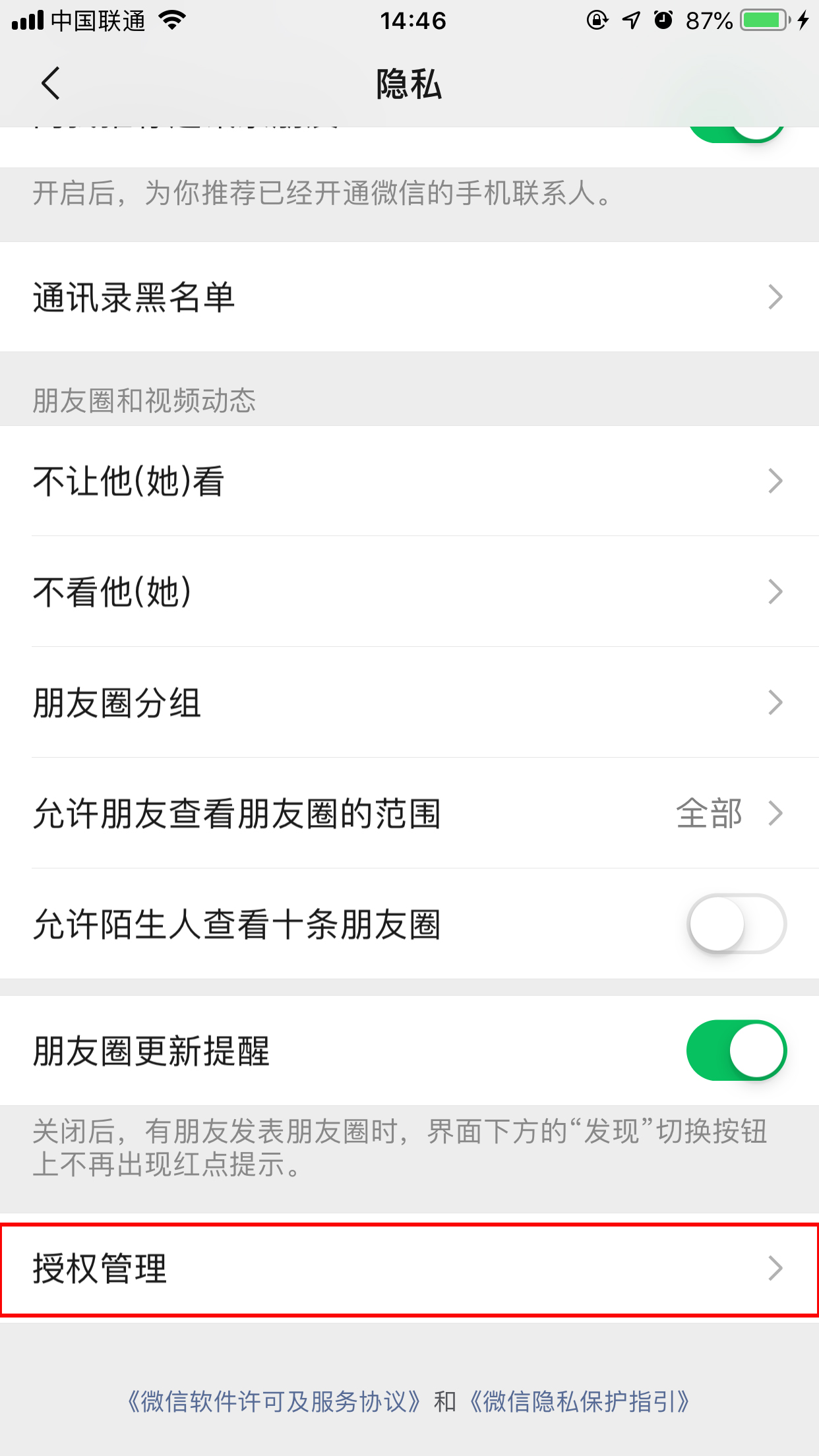
Task: Tap the cellular signal bars icon
Action: click(26, 20)
